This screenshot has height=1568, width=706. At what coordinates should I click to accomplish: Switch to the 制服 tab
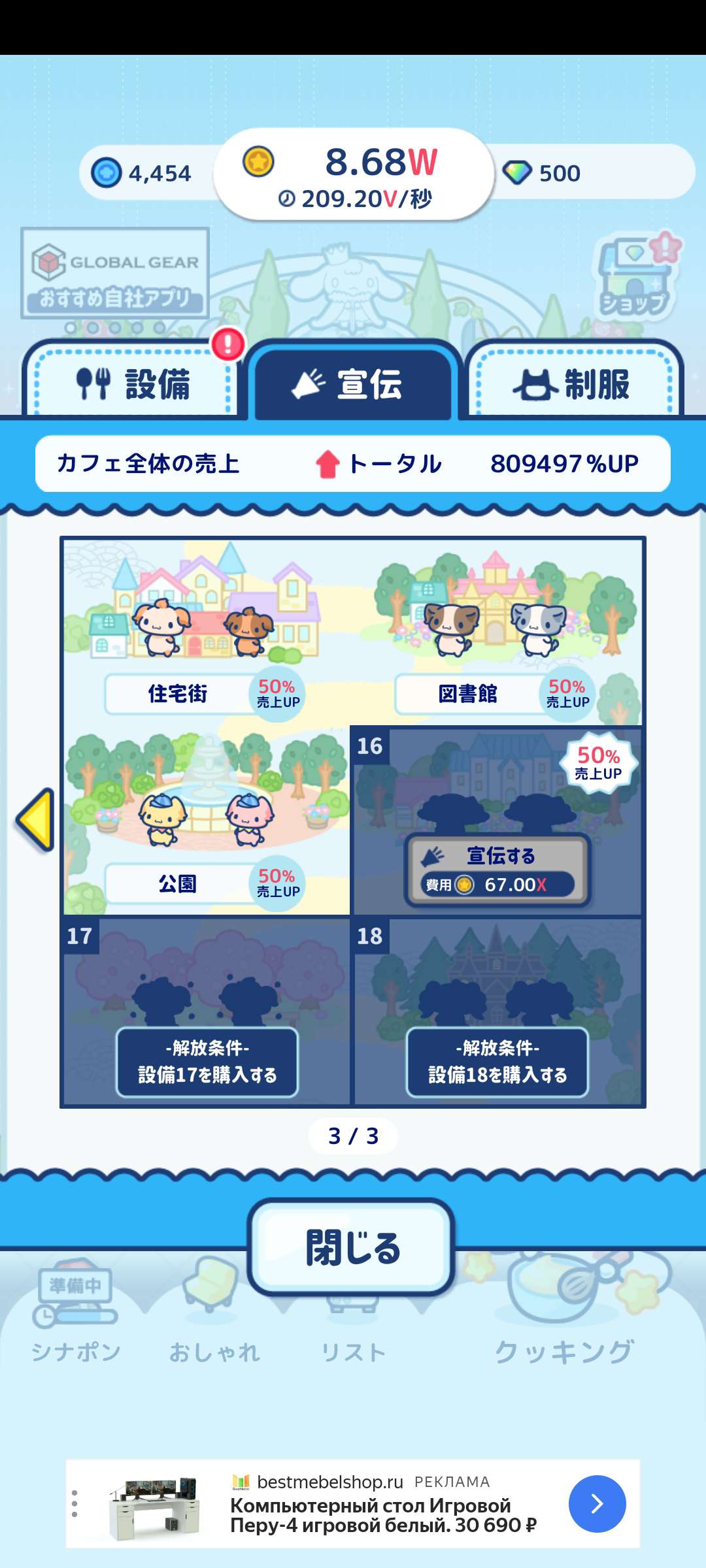click(x=573, y=384)
